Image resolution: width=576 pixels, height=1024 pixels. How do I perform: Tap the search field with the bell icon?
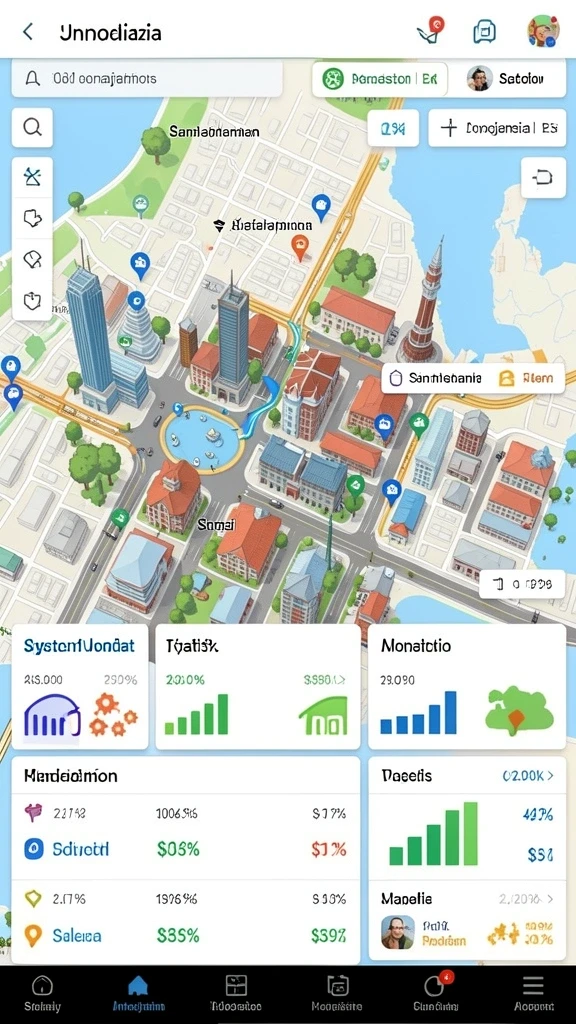point(147,79)
